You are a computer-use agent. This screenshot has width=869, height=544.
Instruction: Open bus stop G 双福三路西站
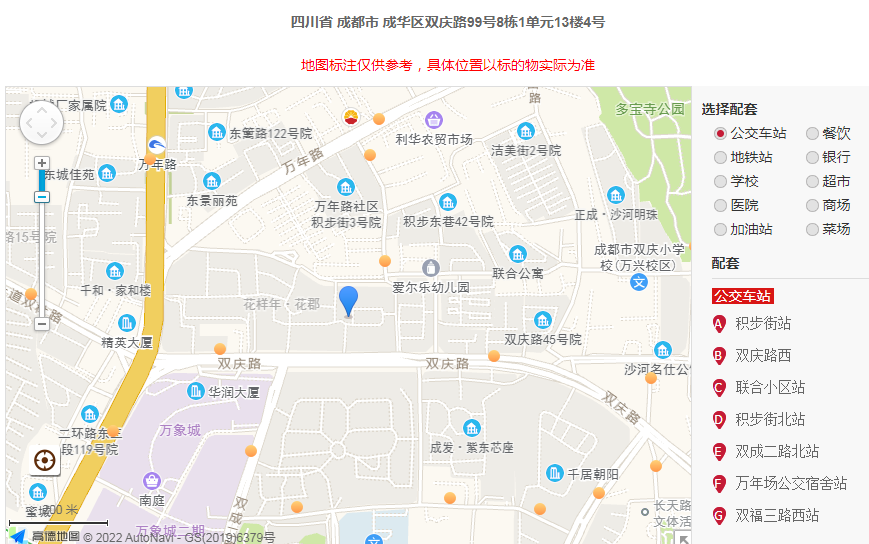[776, 515]
